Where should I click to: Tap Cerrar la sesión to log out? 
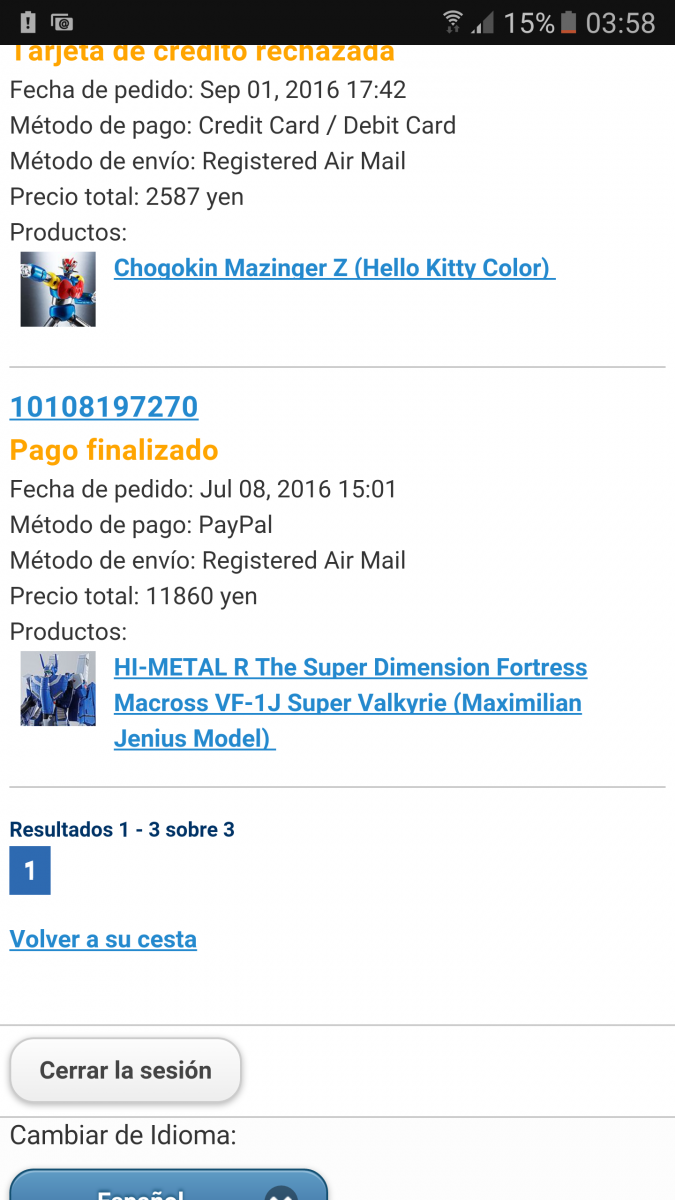(125, 1070)
